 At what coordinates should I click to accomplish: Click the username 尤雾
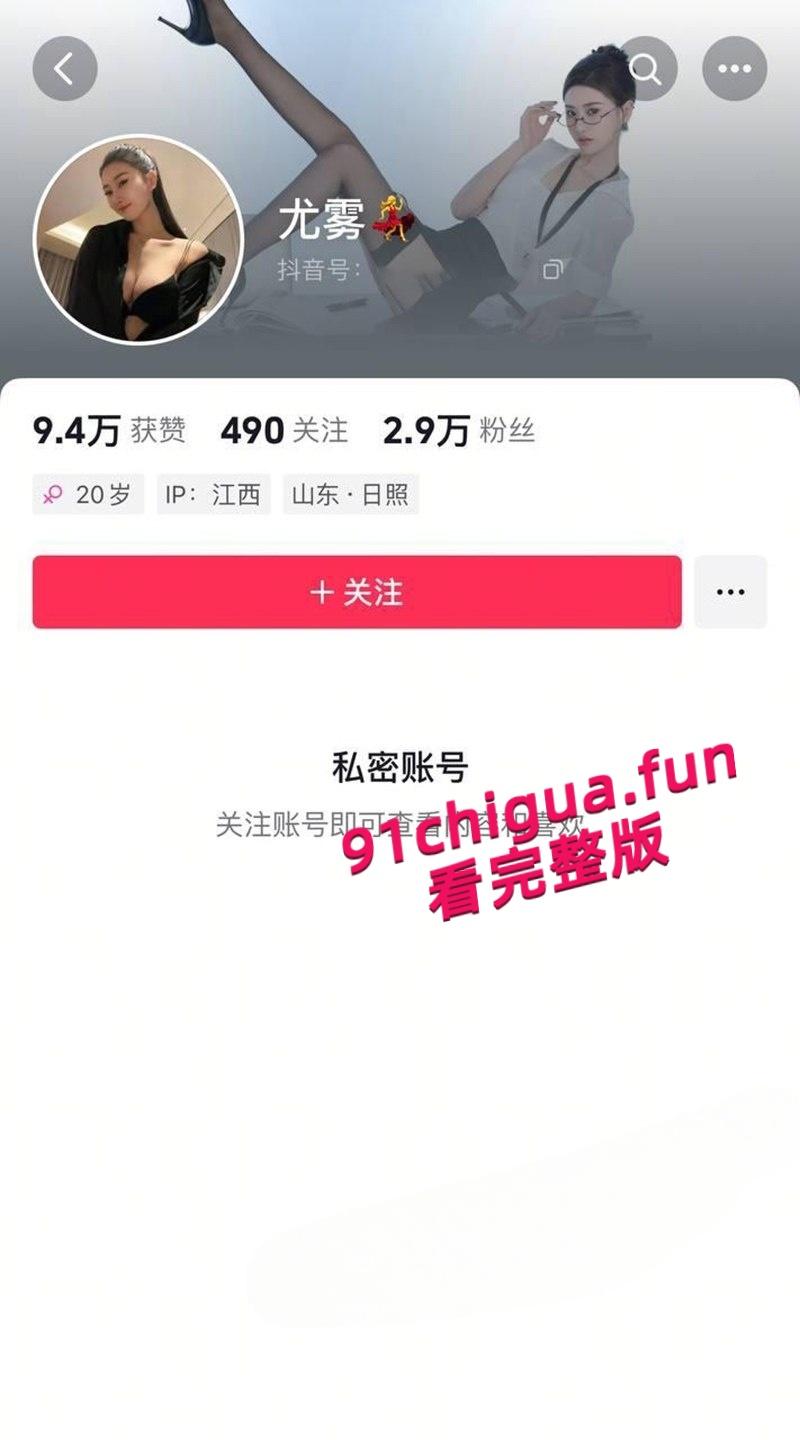(318, 222)
